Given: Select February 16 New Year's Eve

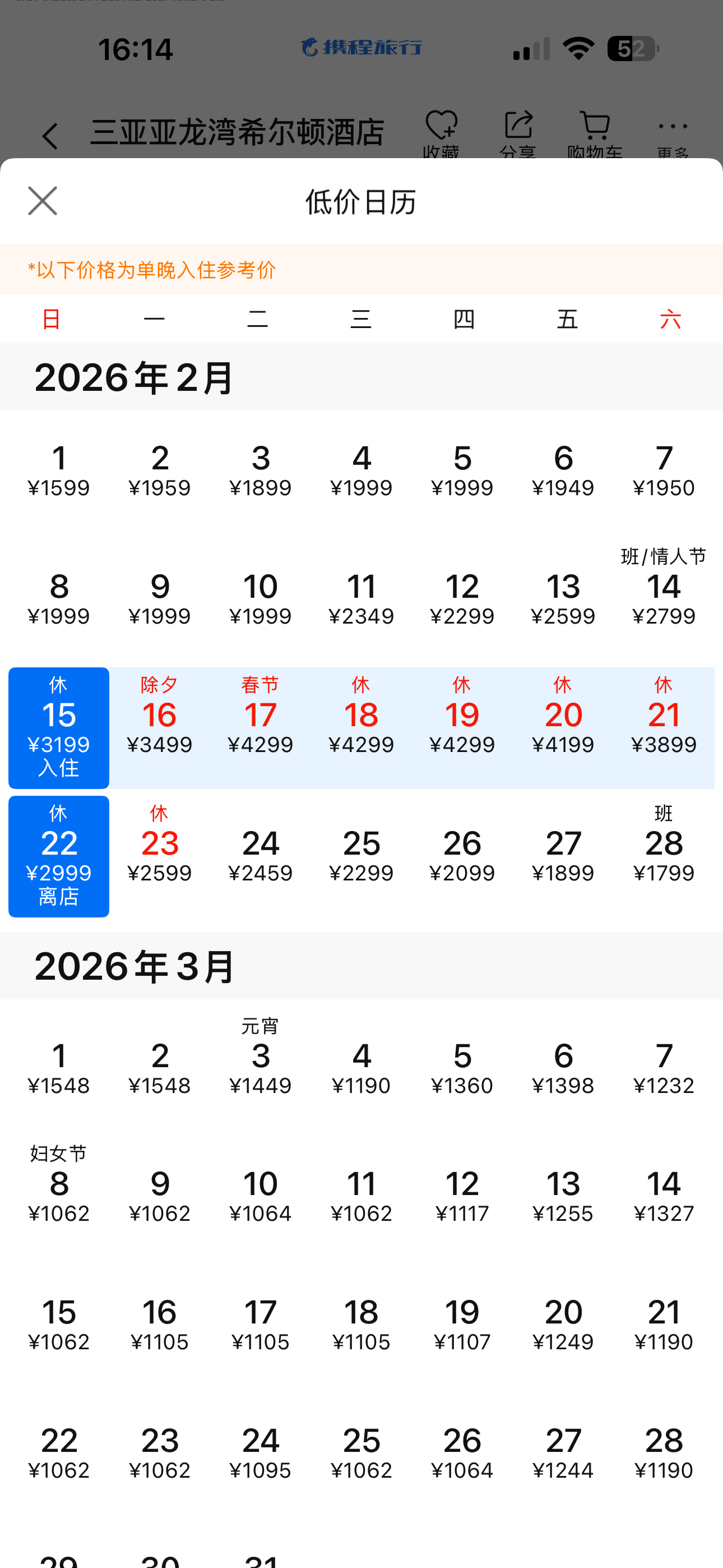Looking at the screenshot, I should point(159,726).
